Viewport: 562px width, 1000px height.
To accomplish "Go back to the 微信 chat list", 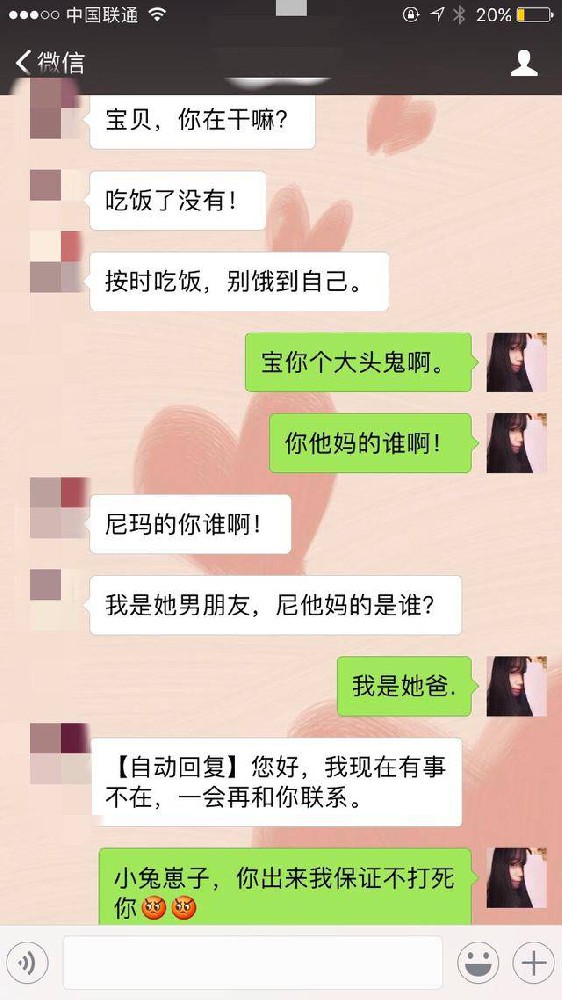I will (x=50, y=62).
